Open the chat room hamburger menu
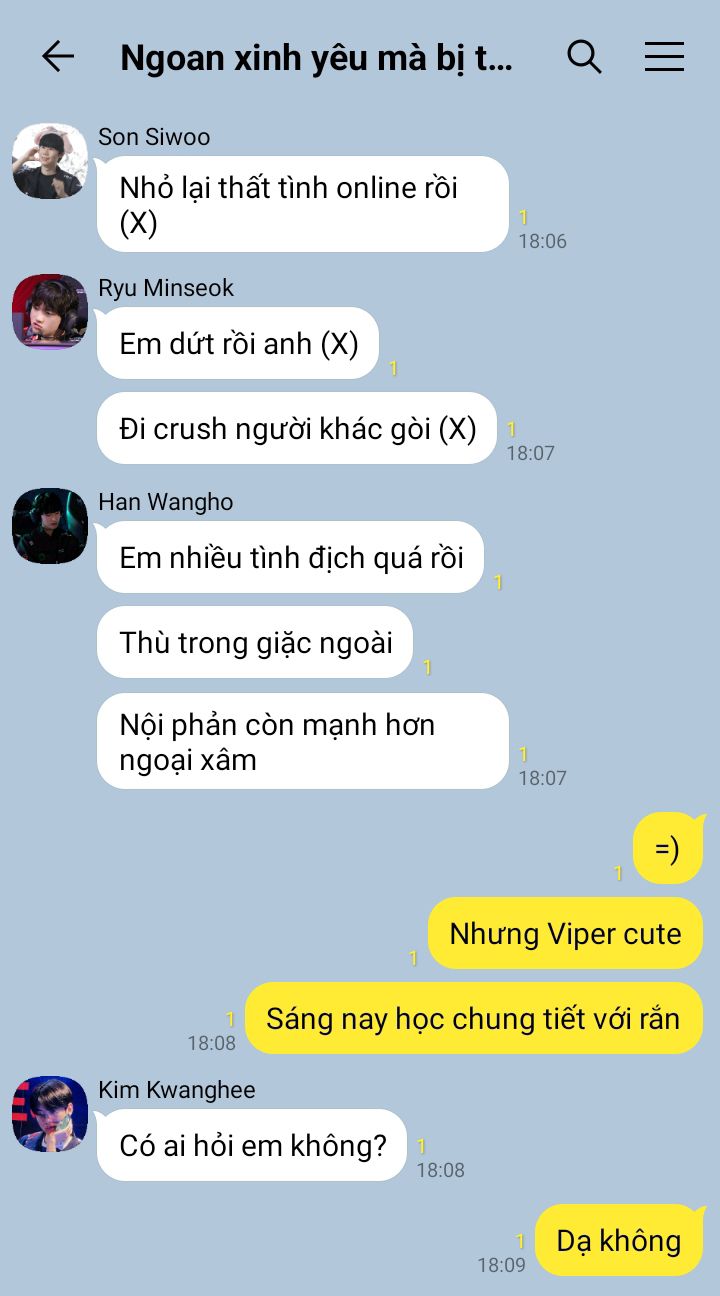The width and height of the screenshot is (720, 1296). coord(664,57)
